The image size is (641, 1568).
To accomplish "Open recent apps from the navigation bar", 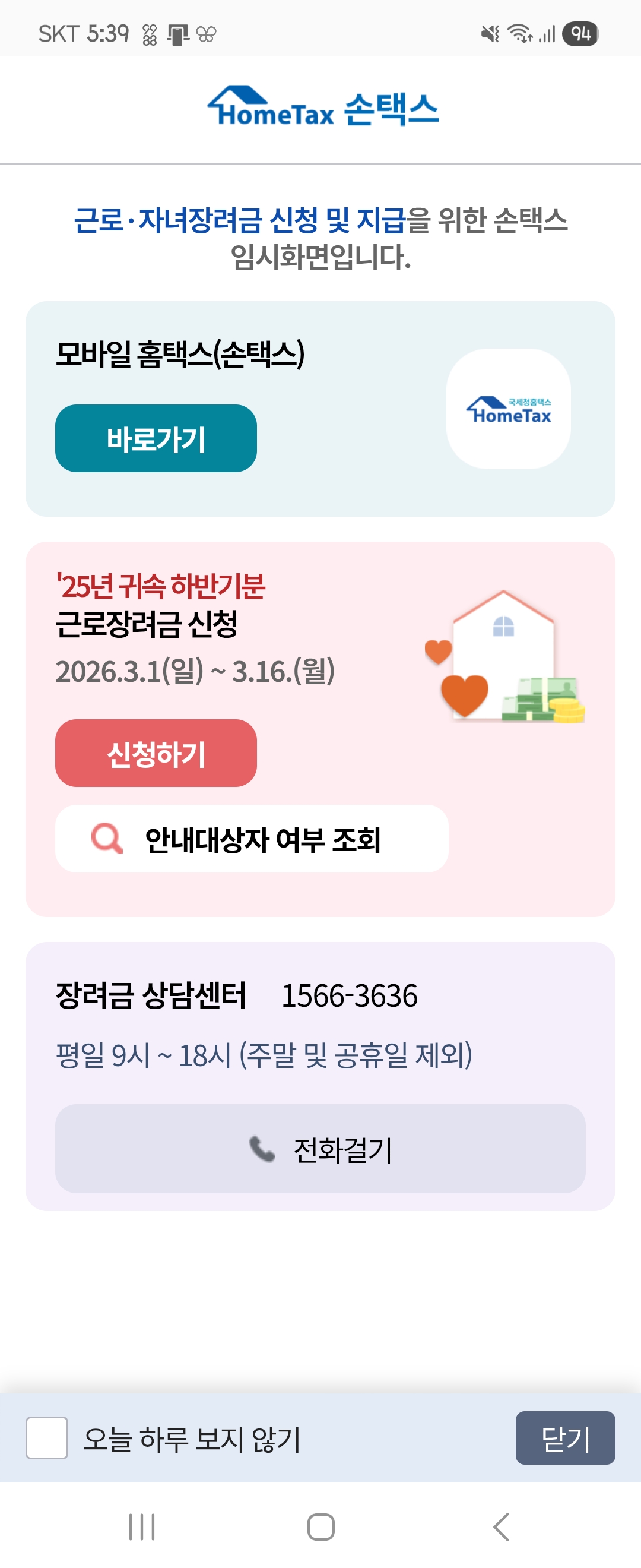I will 141,1525.
